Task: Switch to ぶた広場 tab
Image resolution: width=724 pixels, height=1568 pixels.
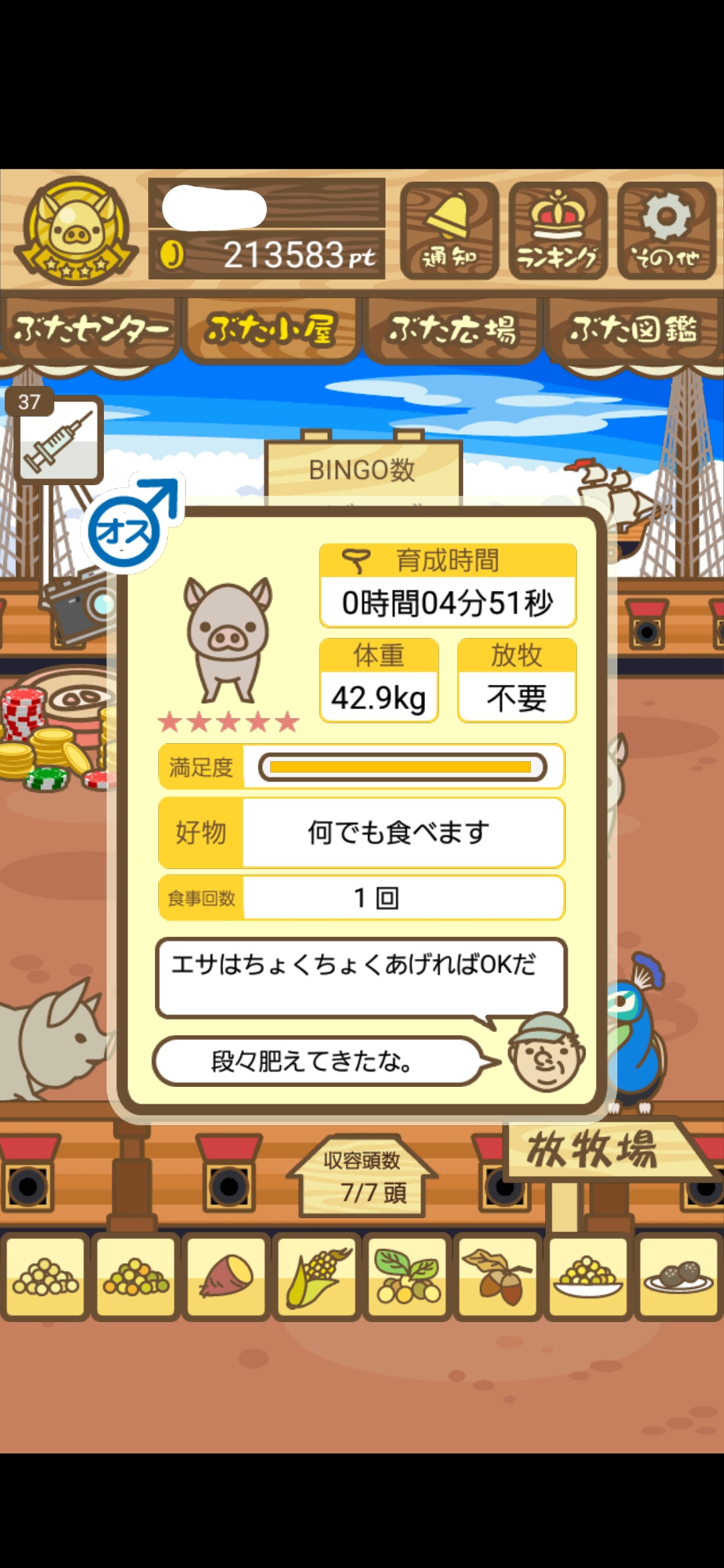Action: tap(452, 330)
